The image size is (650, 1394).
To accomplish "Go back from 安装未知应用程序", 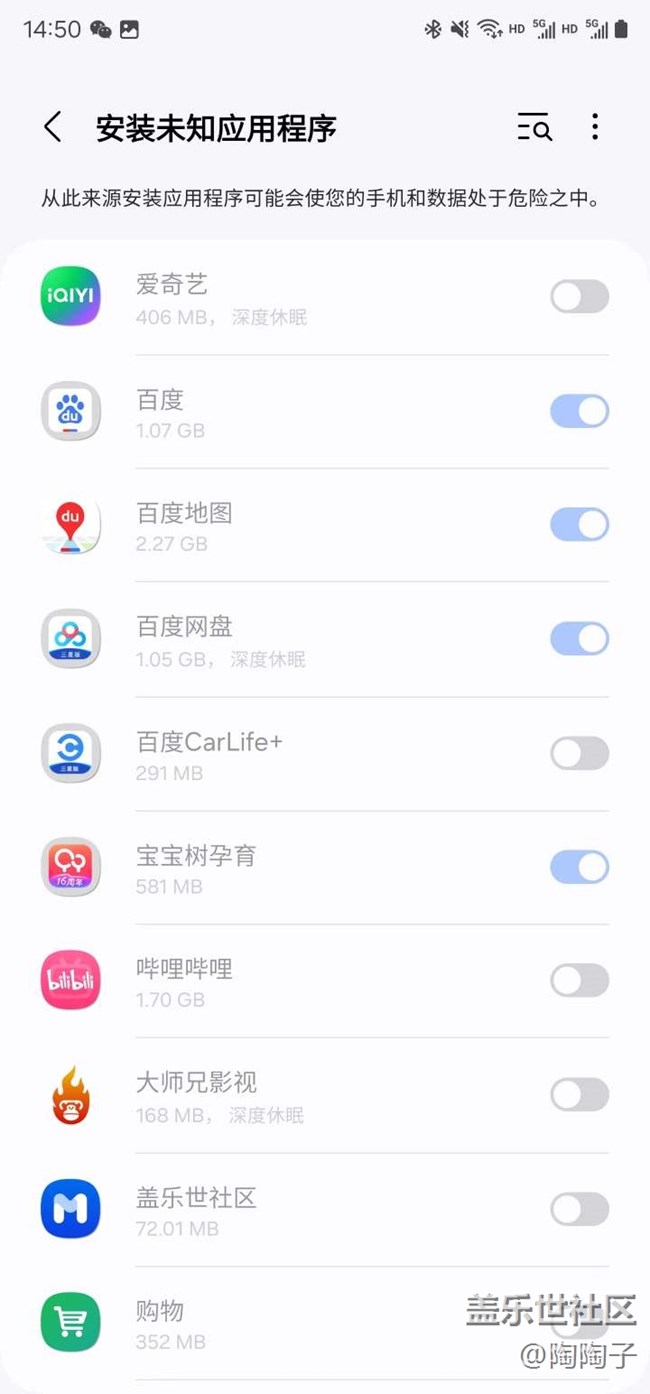I will (53, 127).
